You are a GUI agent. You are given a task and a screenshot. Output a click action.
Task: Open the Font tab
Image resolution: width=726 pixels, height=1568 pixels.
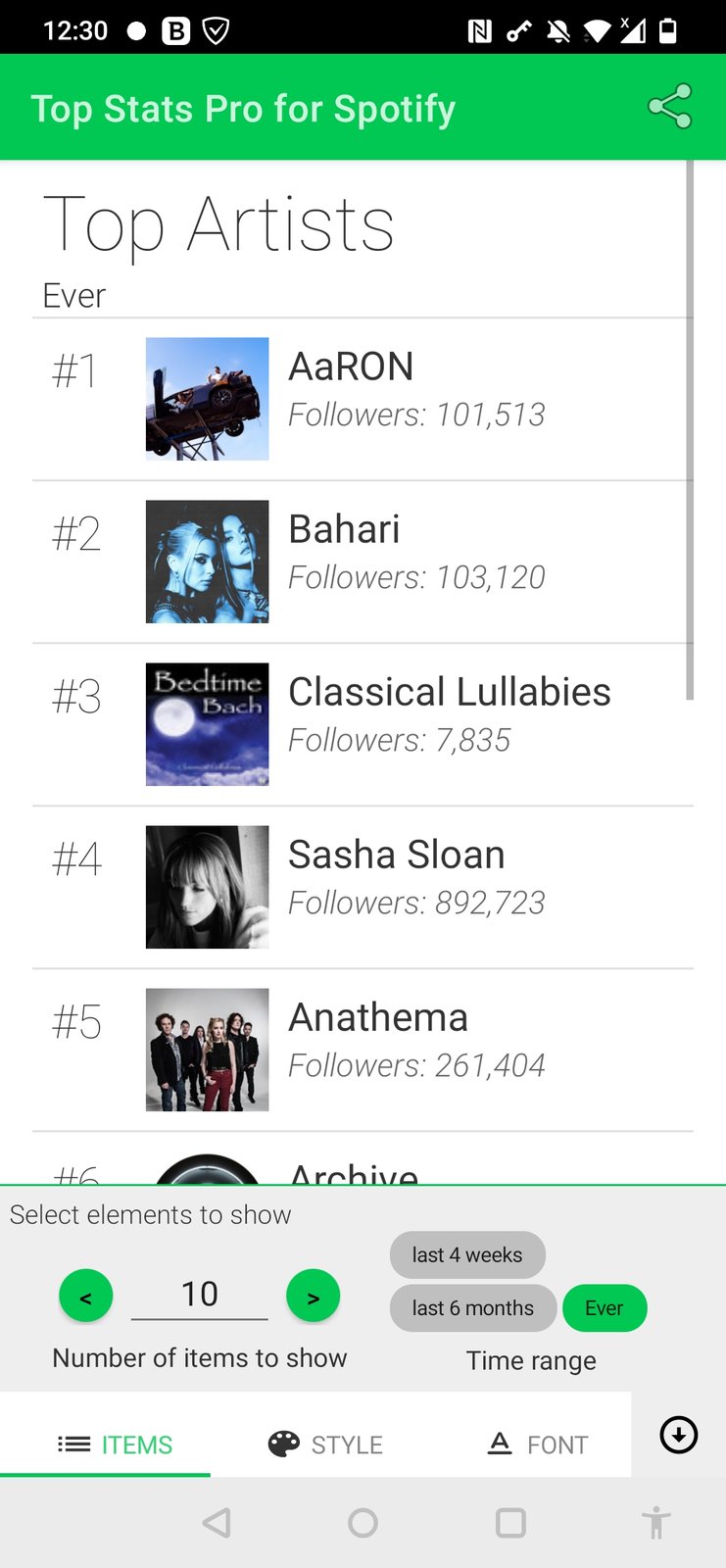[x=538, y=1444]
